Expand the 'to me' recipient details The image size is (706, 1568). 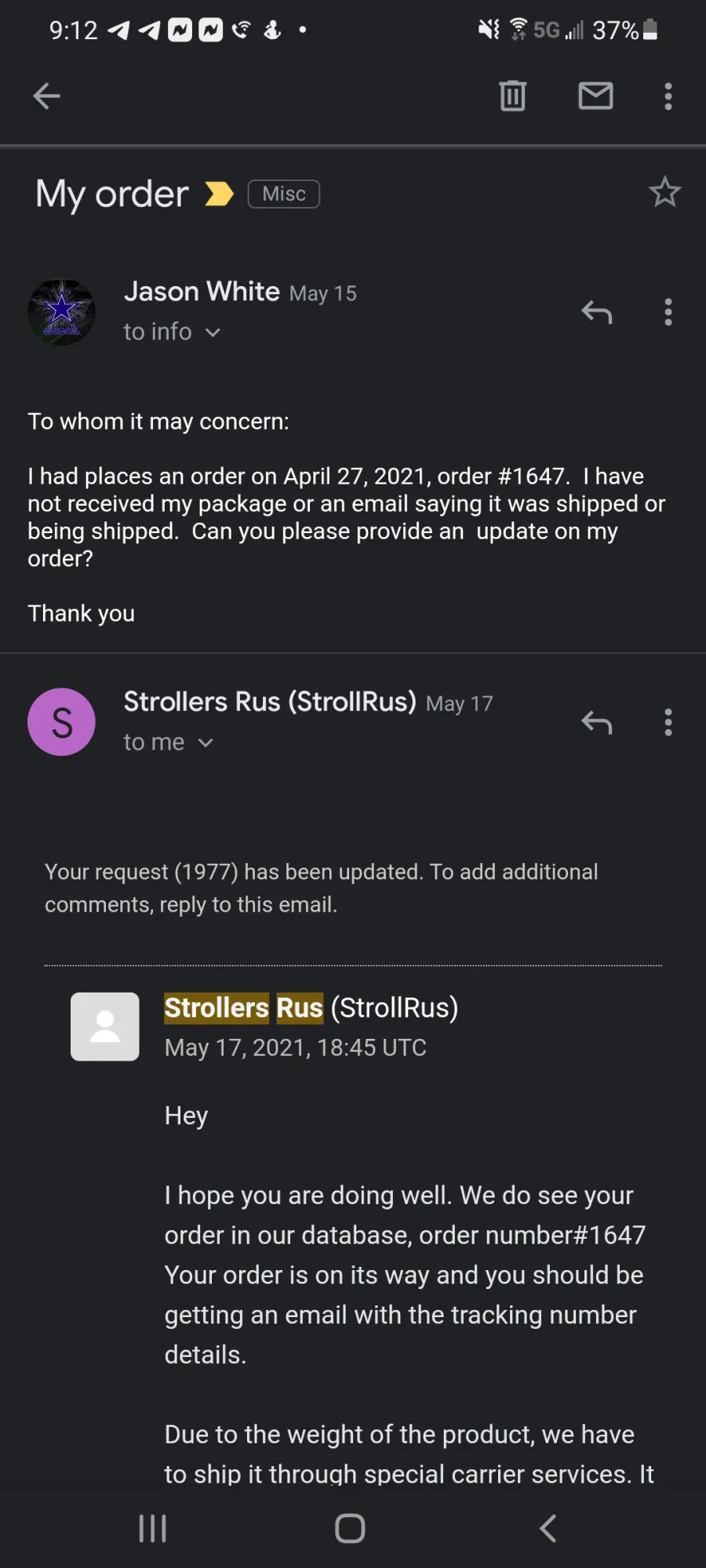[x=168, y=742]
